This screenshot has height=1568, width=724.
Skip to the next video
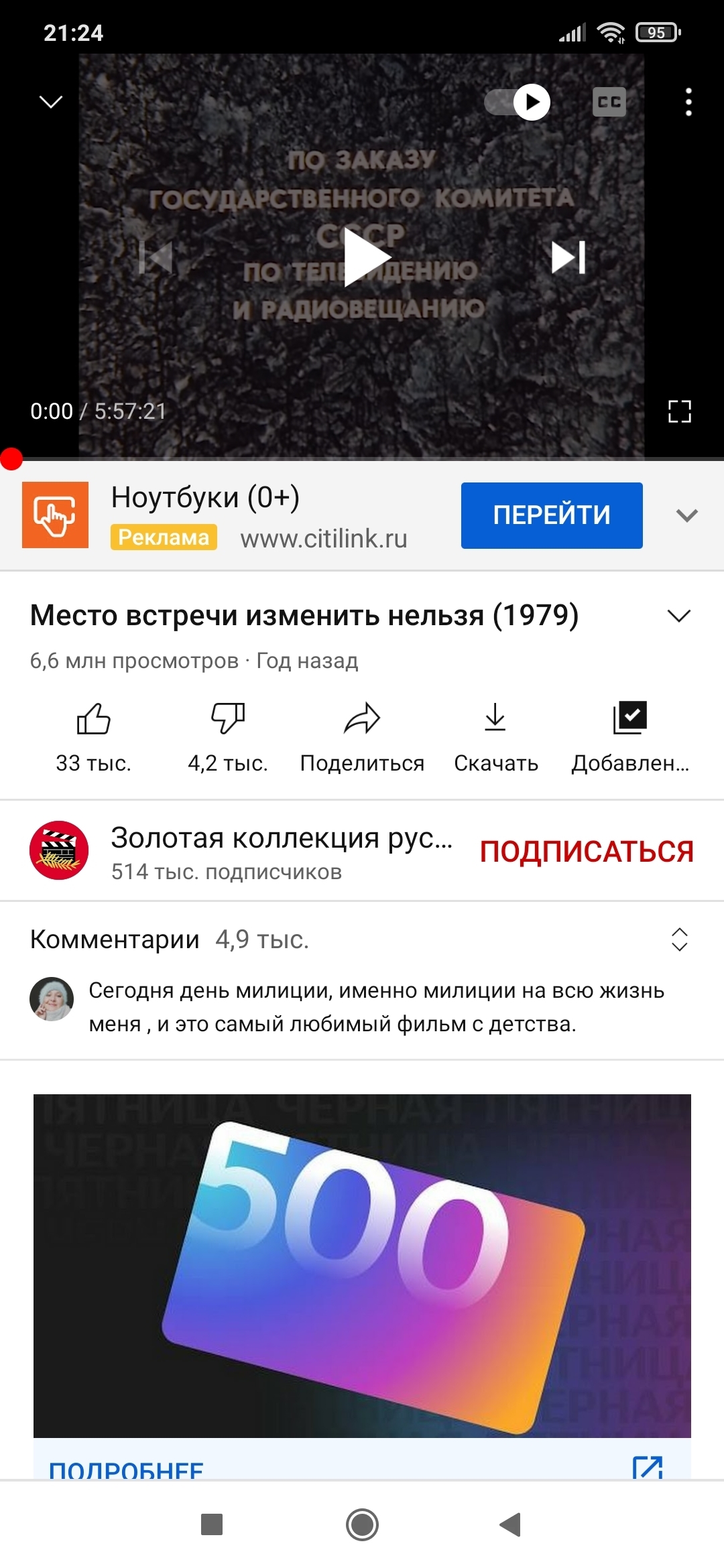[568, 257]
